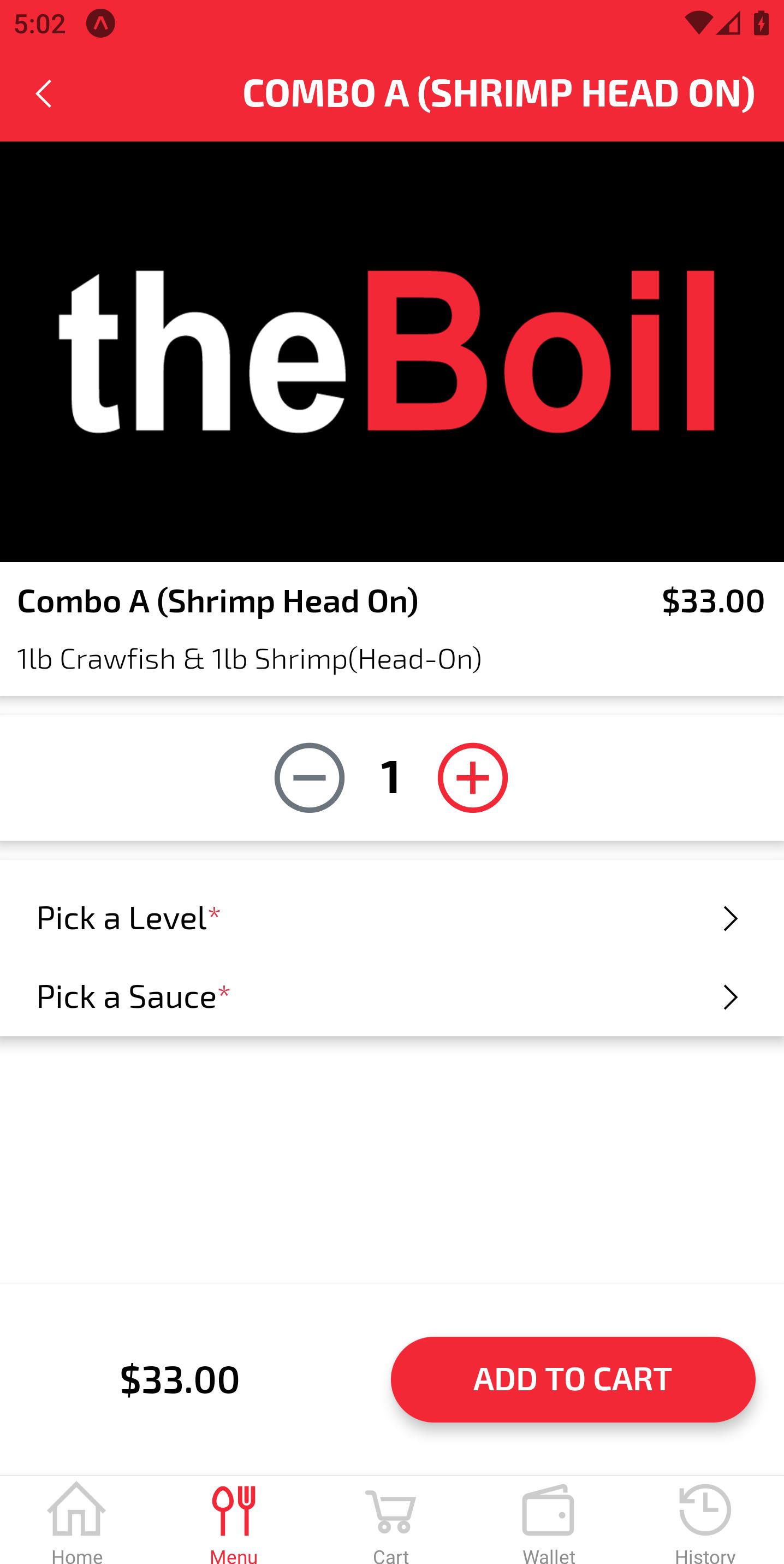
Task: Go back using the header arrow
Action: (x=44, y=94)
